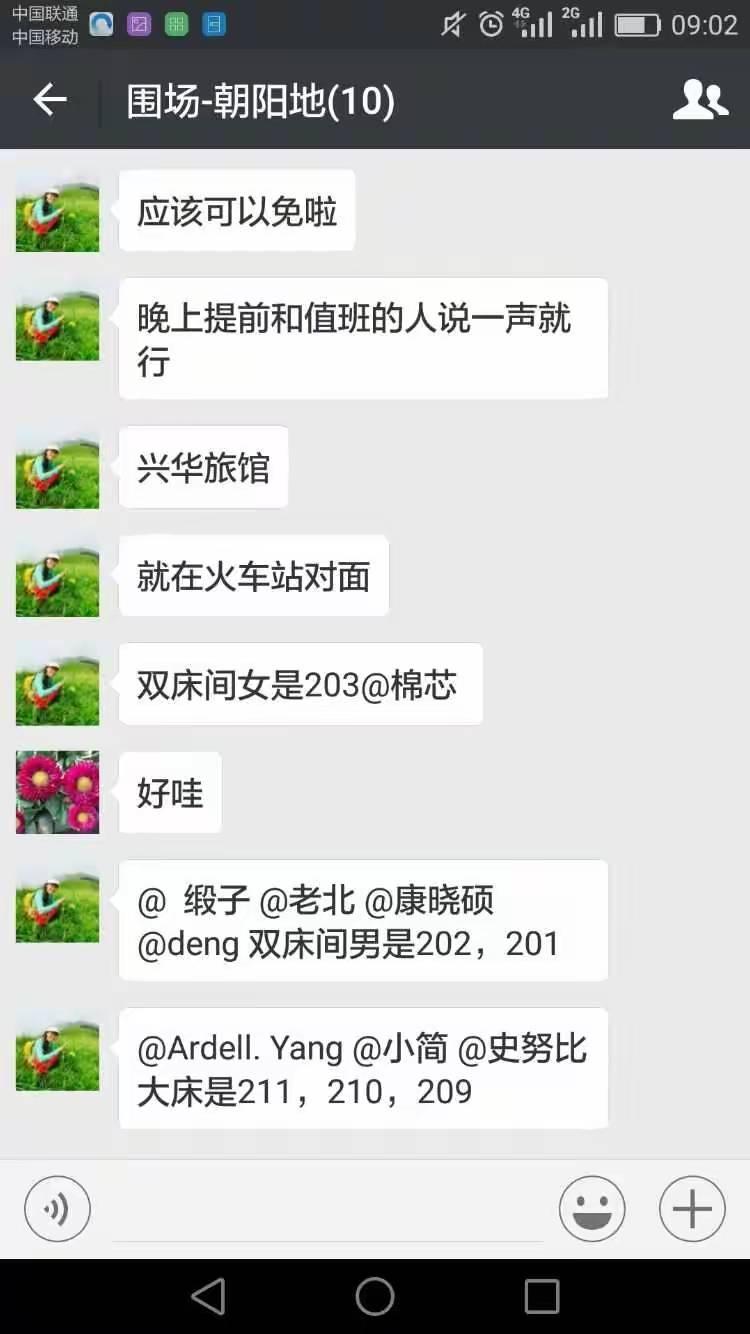The image size is (750, 1334).
Task: Tap the sender avatar beside 兴华旅馆
Action: click(x=58, y=467)
